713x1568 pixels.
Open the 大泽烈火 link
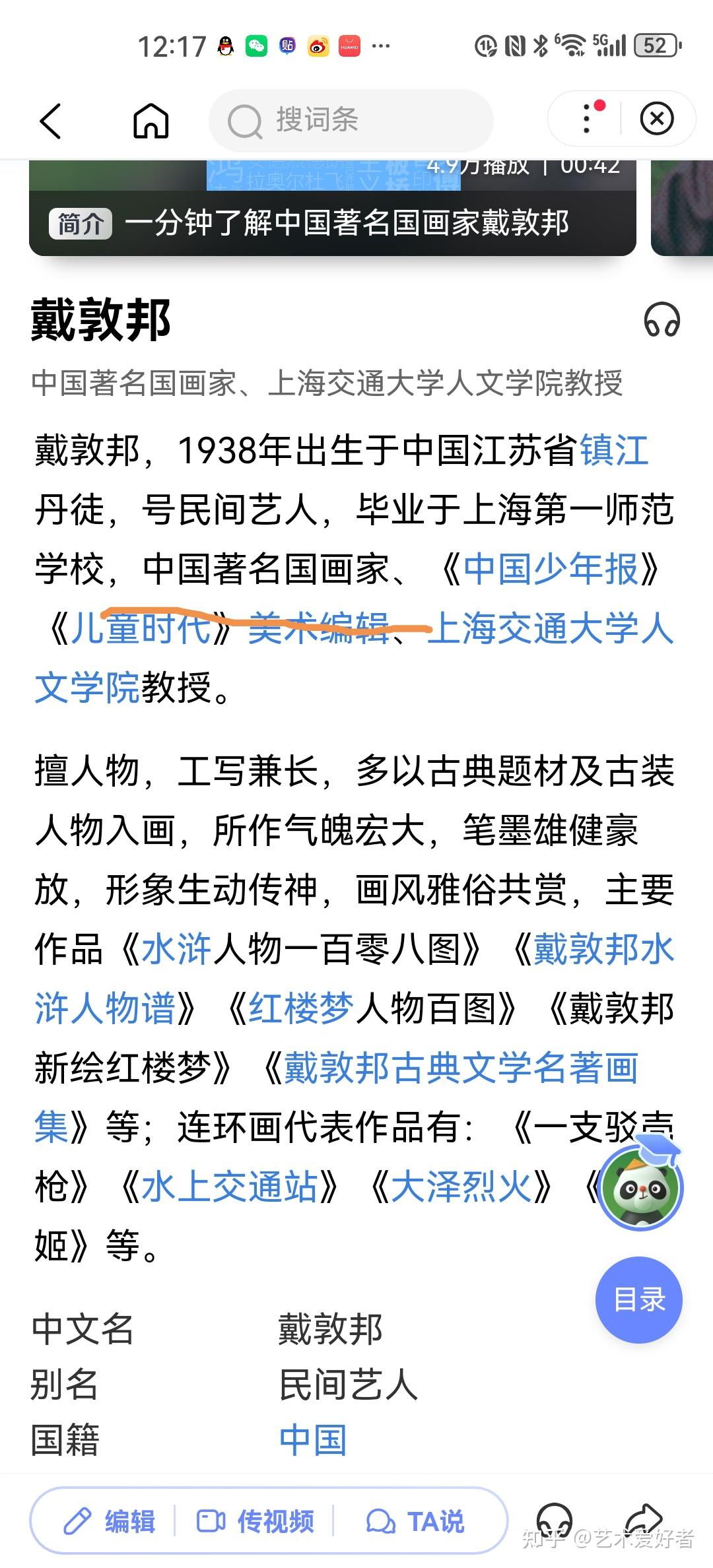(x=461, y=1187)
